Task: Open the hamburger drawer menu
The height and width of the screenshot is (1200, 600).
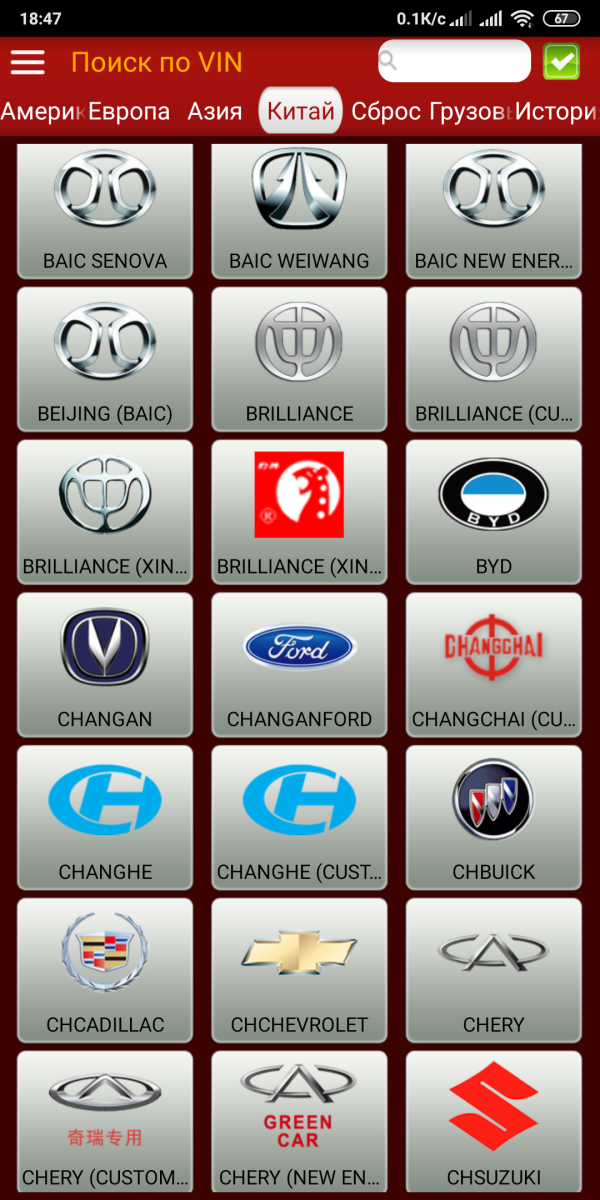Action: [x=28, y=62]
